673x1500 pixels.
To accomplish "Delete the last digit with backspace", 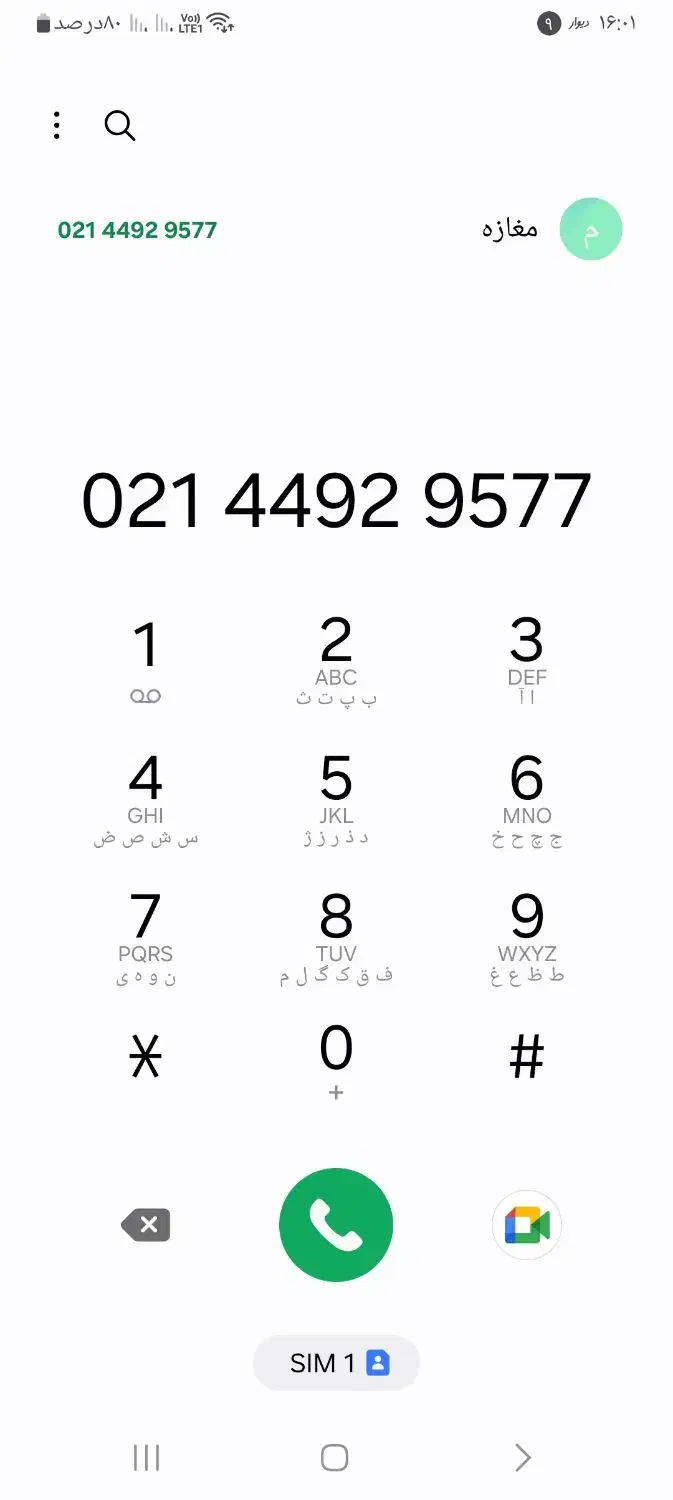I will pyautogui.click(x=146, y=1225).
